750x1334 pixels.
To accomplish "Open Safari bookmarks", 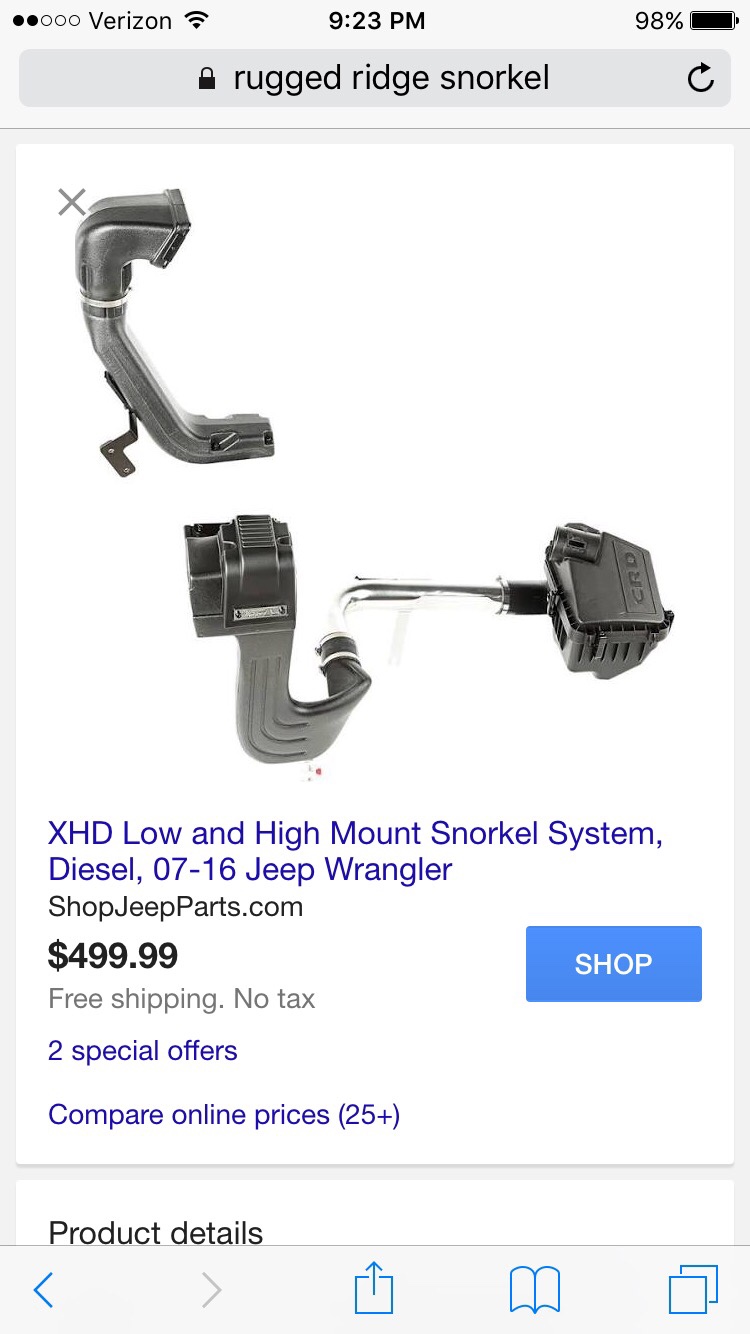I will (x=535, y=1290).
